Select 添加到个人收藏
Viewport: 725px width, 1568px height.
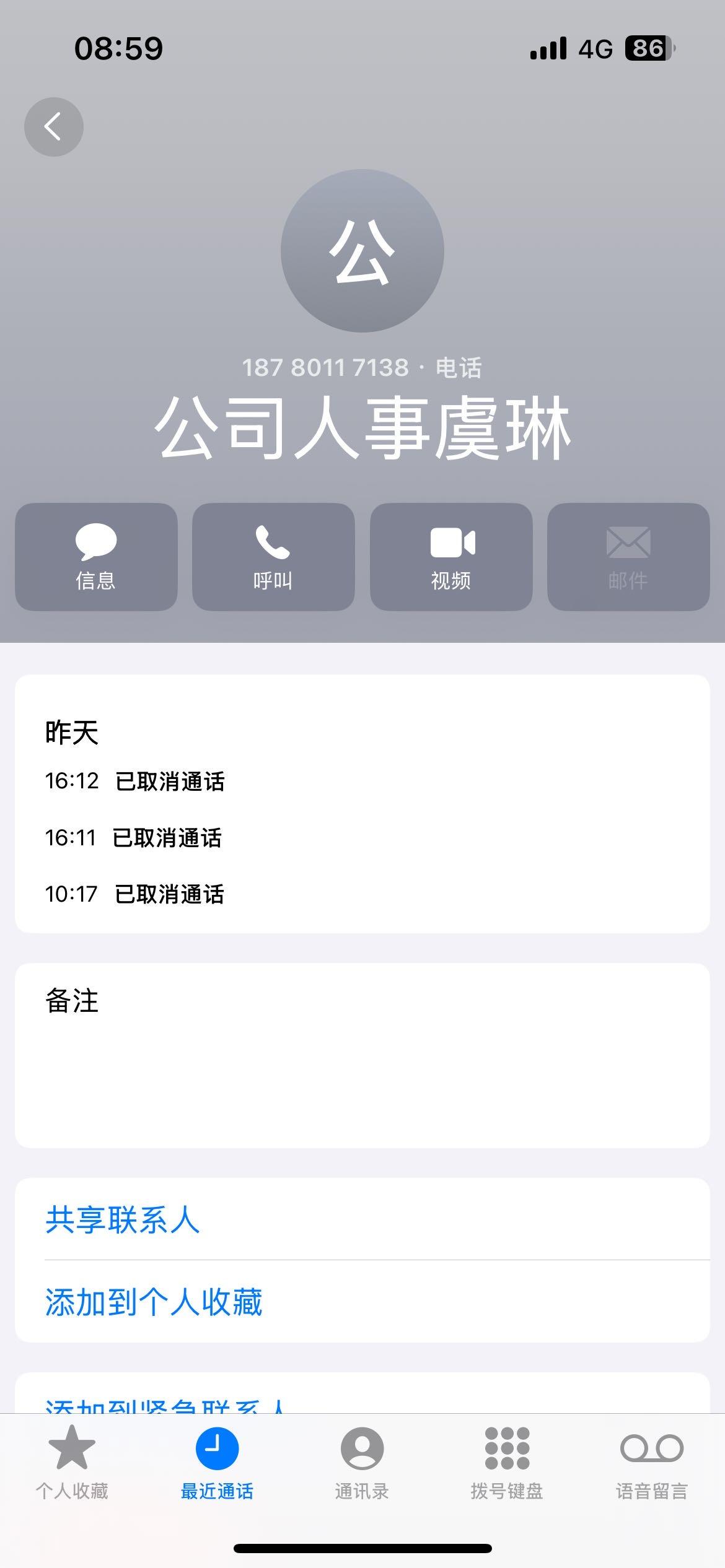coord(154,1302)
